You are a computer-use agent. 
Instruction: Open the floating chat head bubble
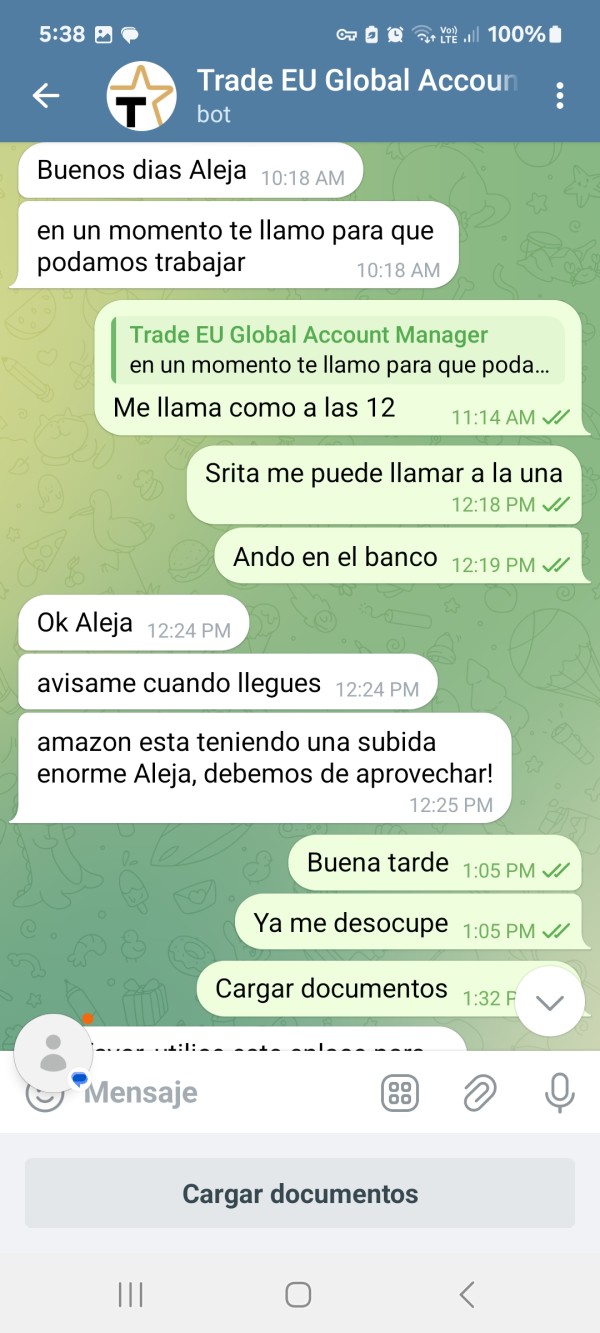53,1054
